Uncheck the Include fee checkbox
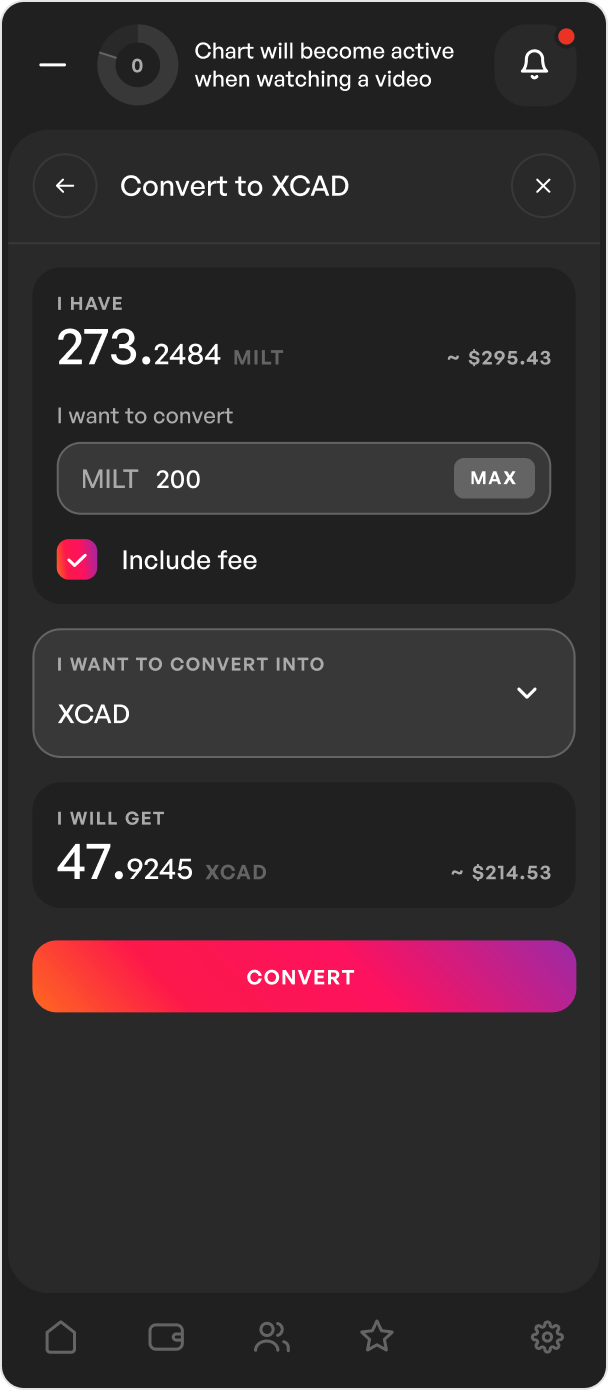Screen dimensions: 608x1390 click(x=77, y=560)
